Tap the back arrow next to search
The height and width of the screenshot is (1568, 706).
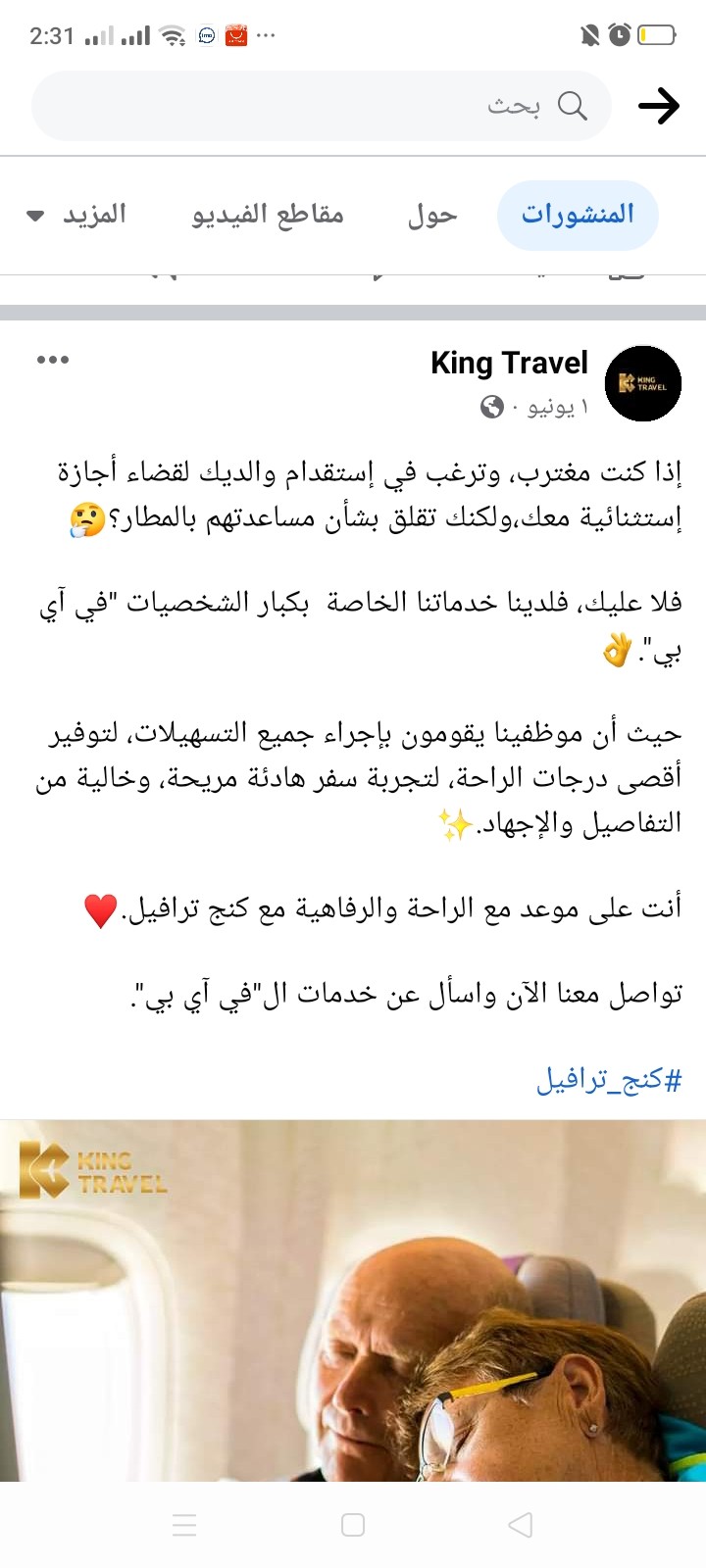tap(659, 106)
